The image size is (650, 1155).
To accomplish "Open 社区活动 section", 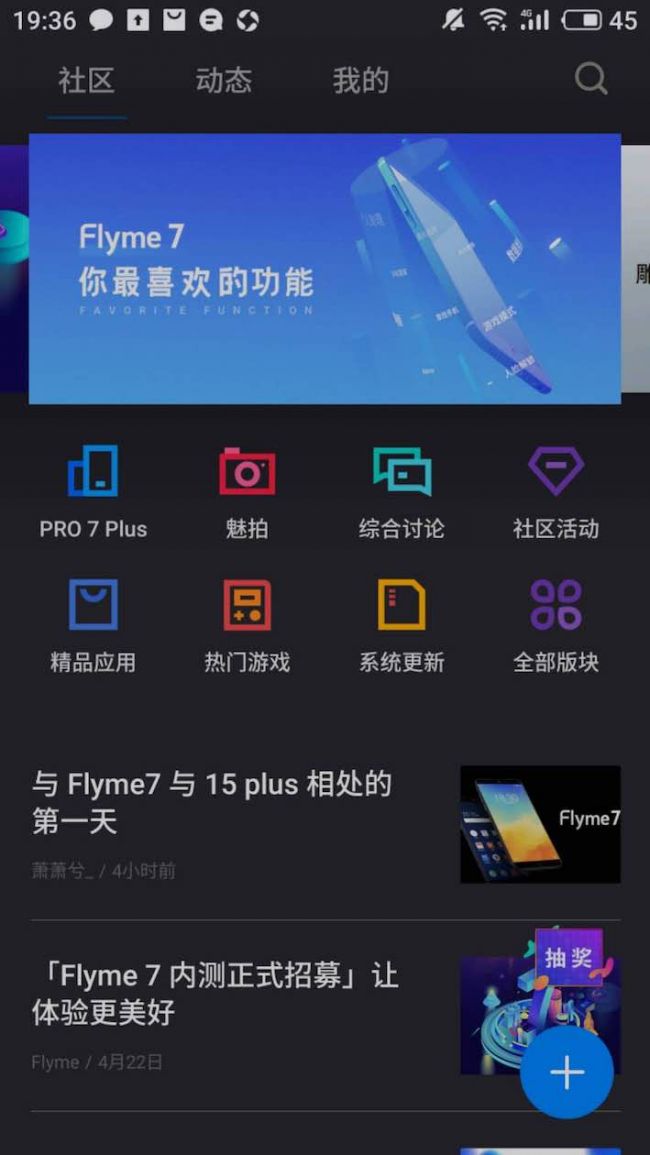I will pos(555,492).
